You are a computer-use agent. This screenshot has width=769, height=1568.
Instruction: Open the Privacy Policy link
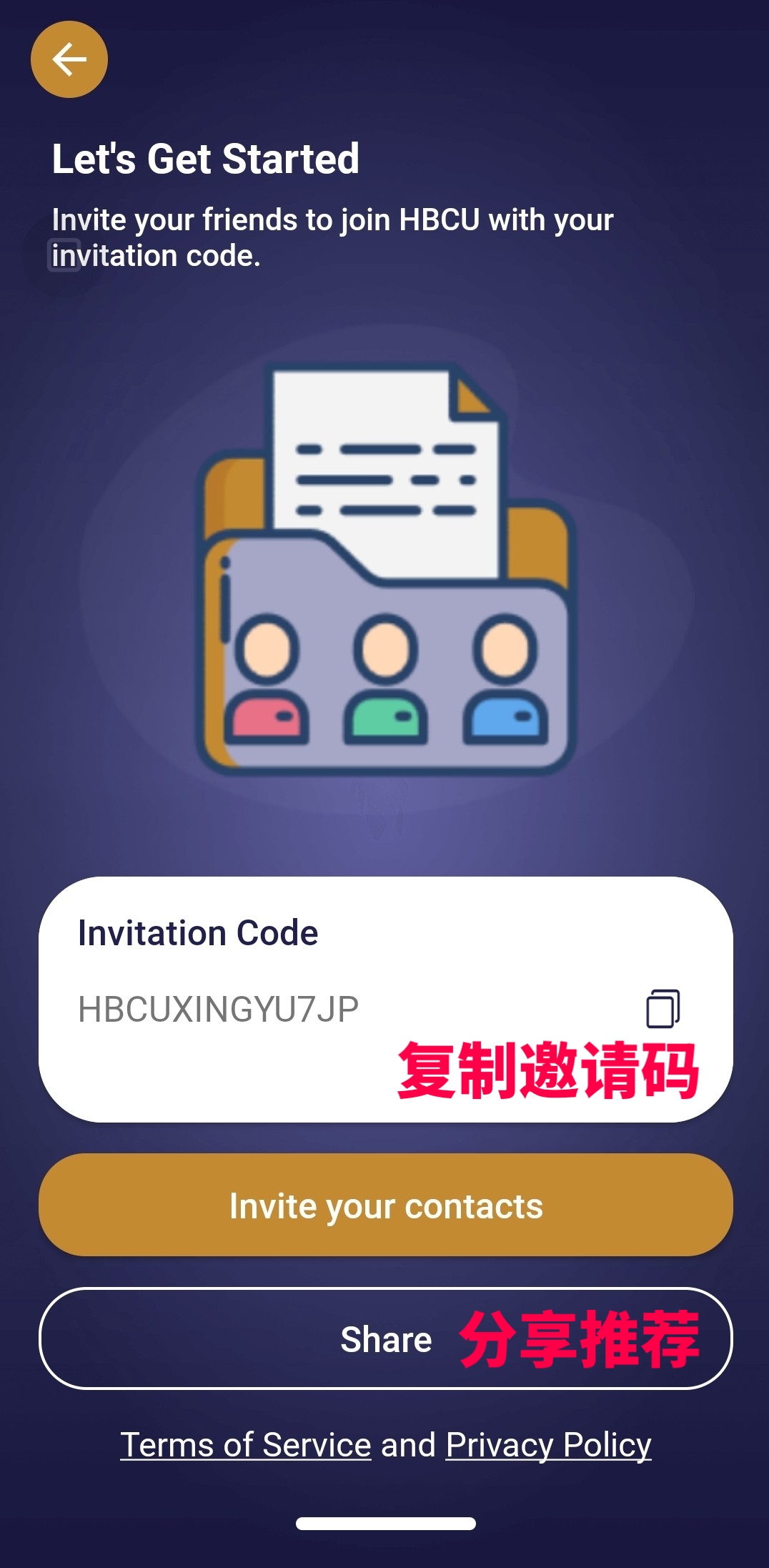pos(548,1445)
